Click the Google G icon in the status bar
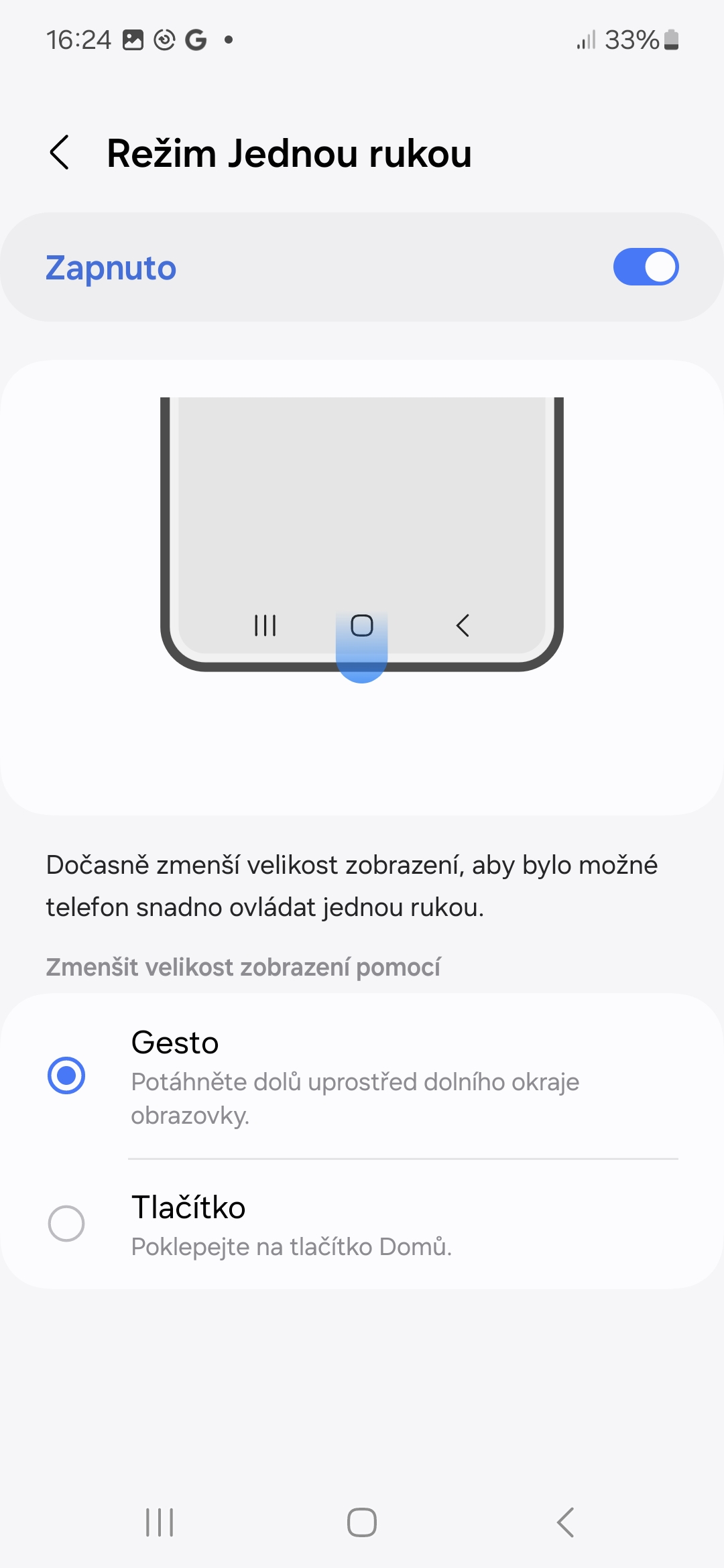Screen dimensions: 724x1568 click(196, 40)
